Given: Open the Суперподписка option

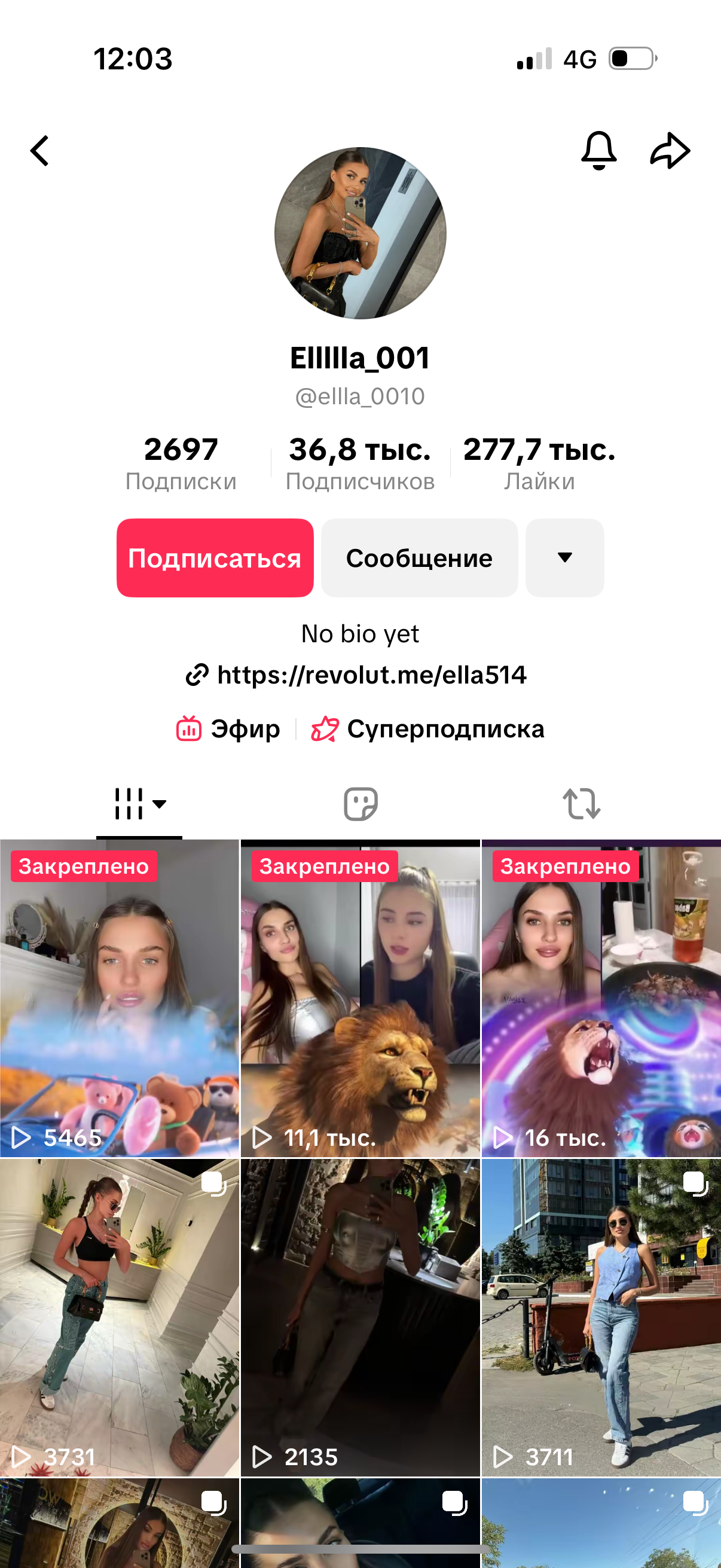Looking at the screenshot, I should pos(427,728).
